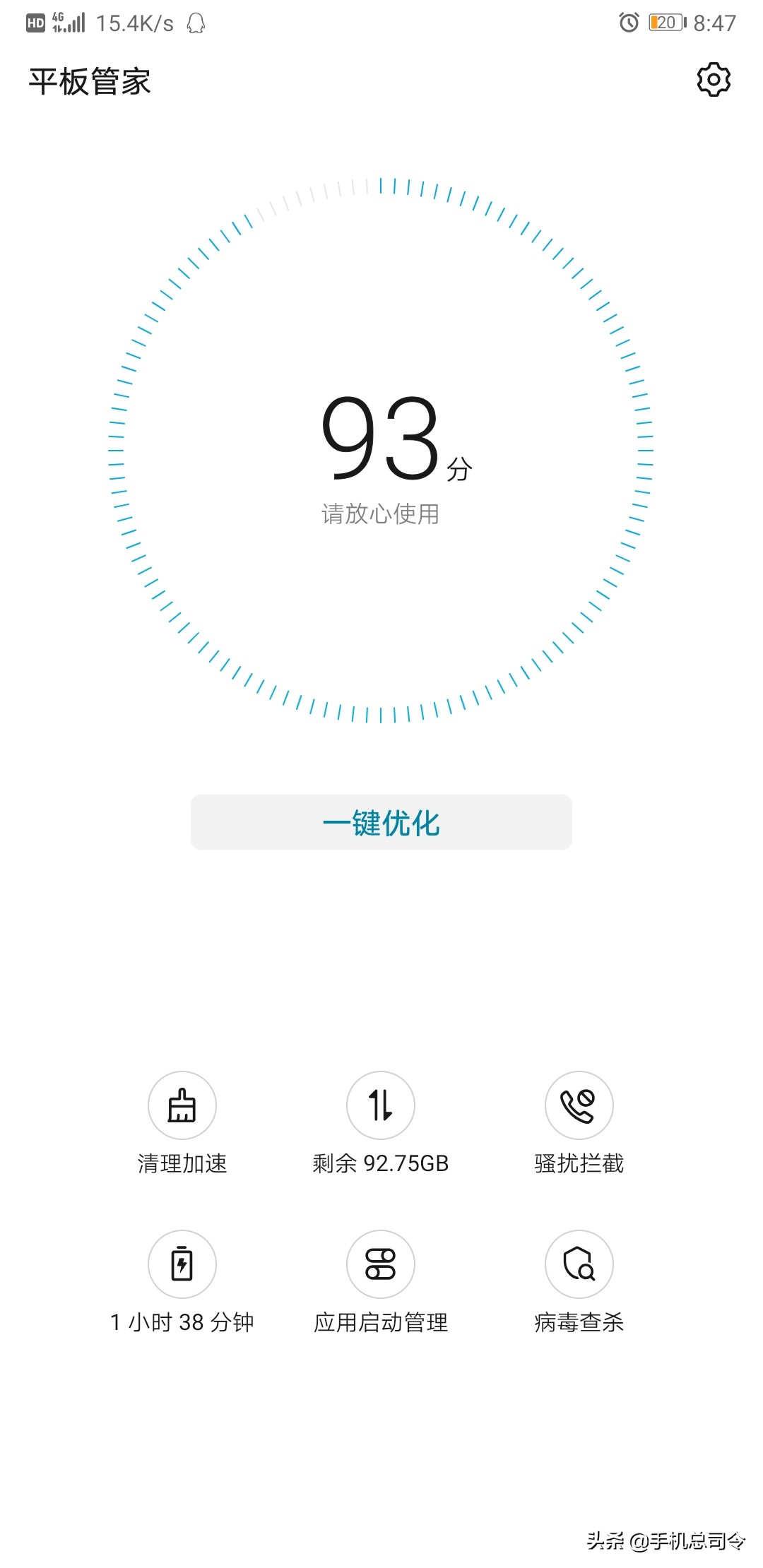Open data usage 剩余 92.75GB

click(x=381, y=1106)
